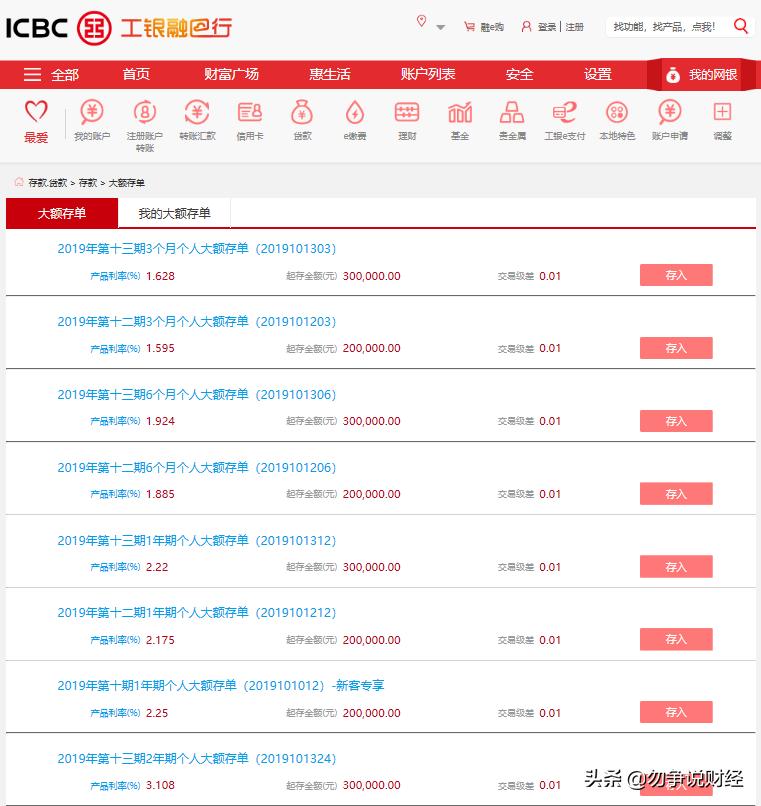Open the 我的账户 account icon

tap(91, 120)
